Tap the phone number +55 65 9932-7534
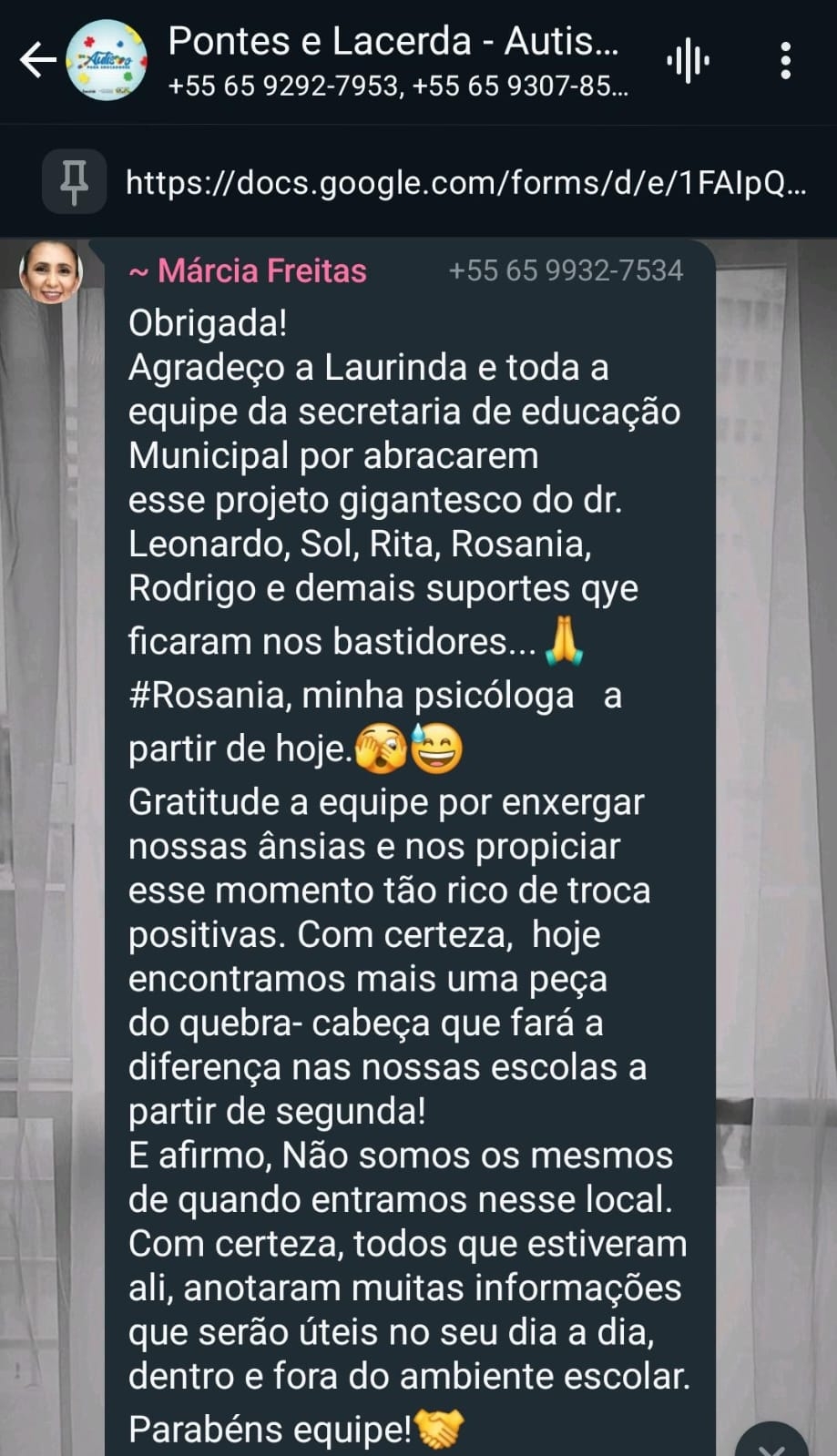 [x=565, y=270]
